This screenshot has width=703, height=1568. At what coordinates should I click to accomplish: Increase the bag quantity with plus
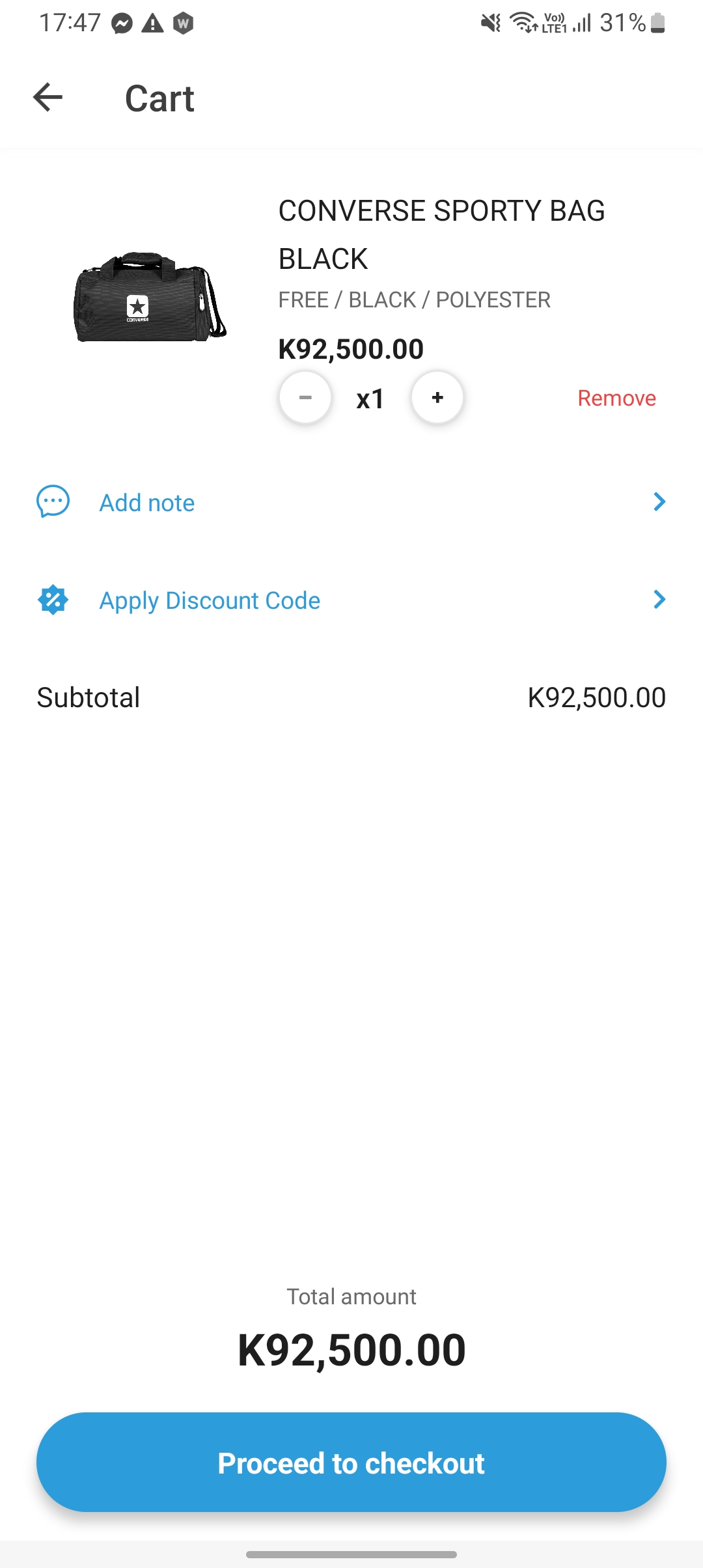click(437, 397)
